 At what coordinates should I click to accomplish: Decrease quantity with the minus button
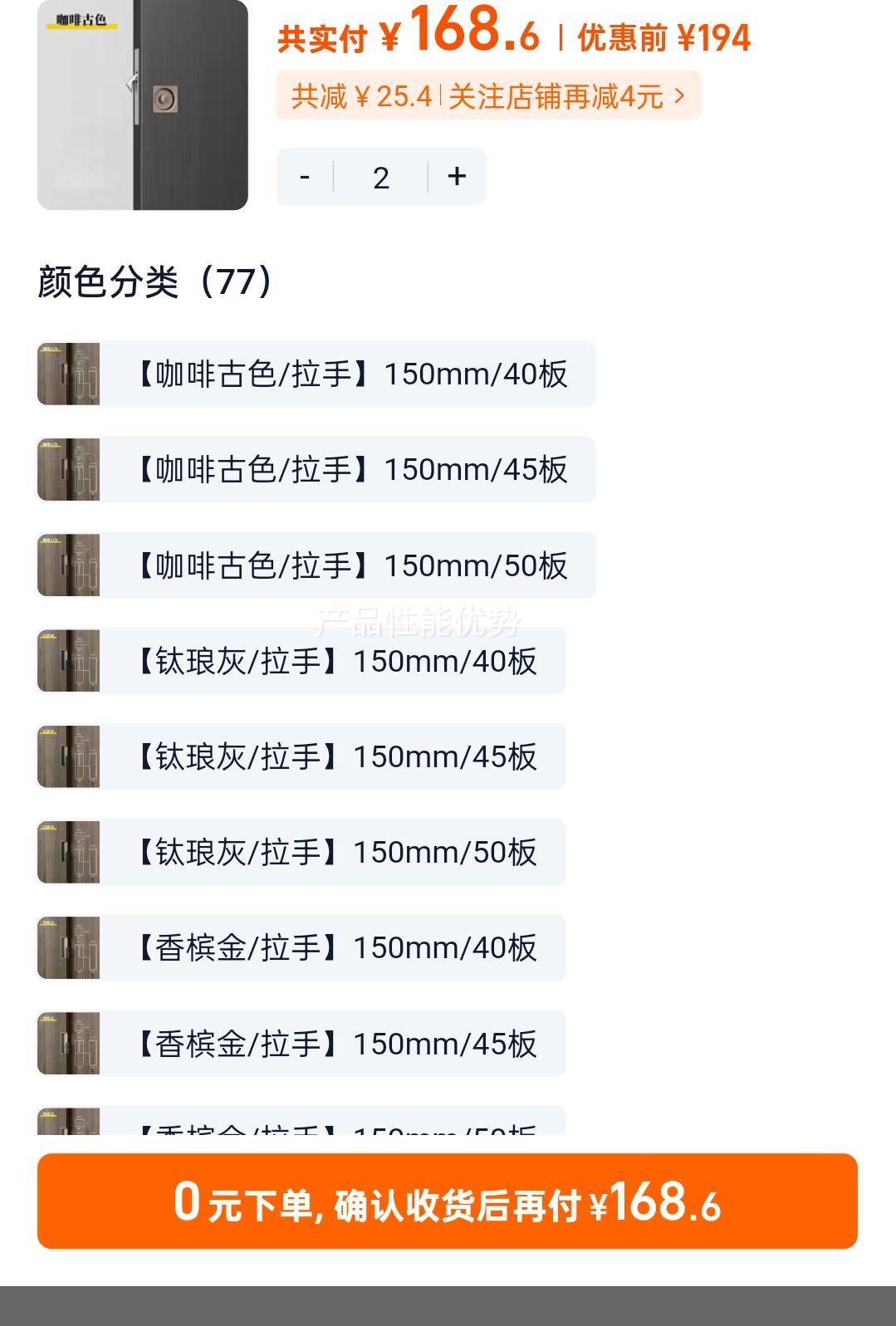(x=305, y=177)
